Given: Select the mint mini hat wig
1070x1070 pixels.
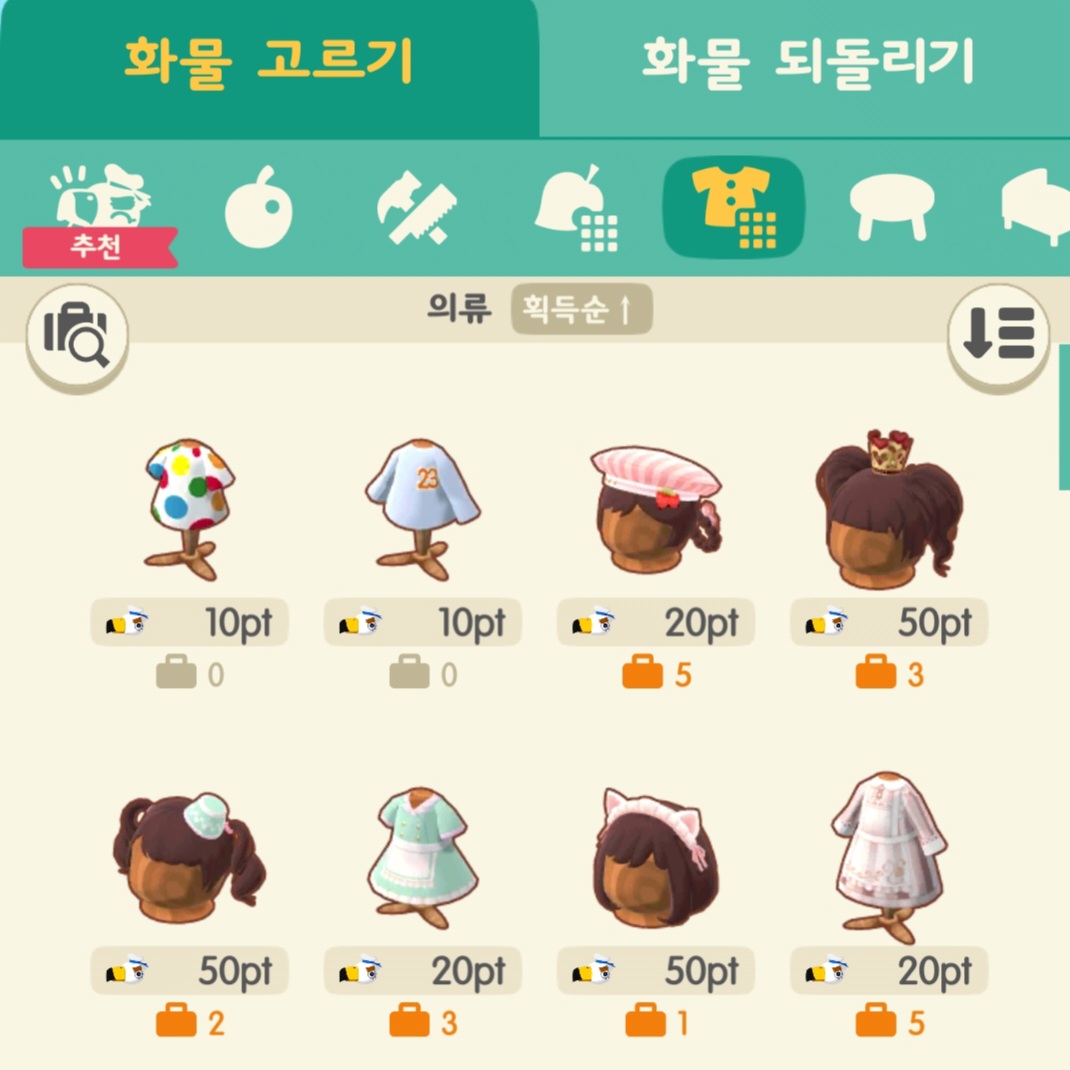Looking at the screenshot, I should pos(189,857).
